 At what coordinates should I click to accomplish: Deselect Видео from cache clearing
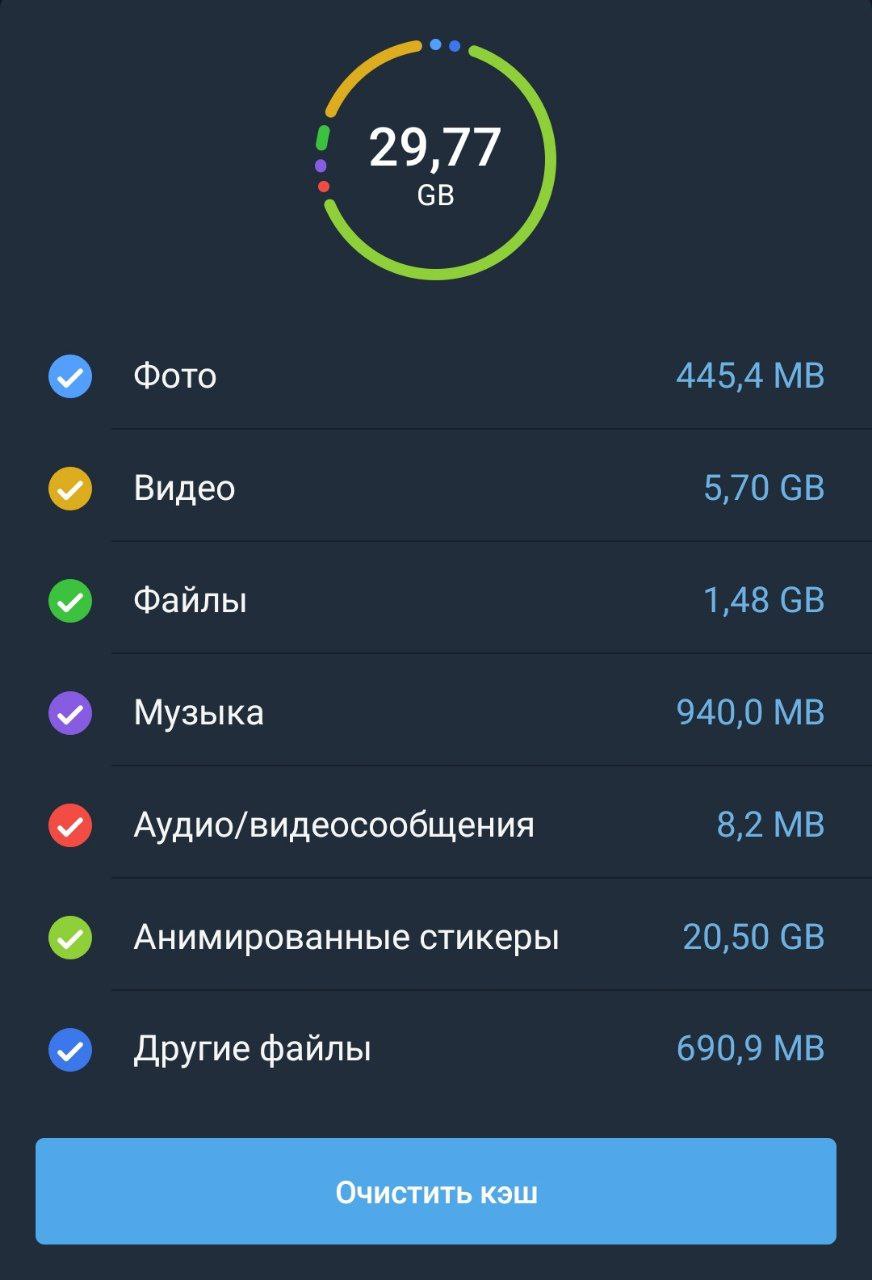coord(70,489)
